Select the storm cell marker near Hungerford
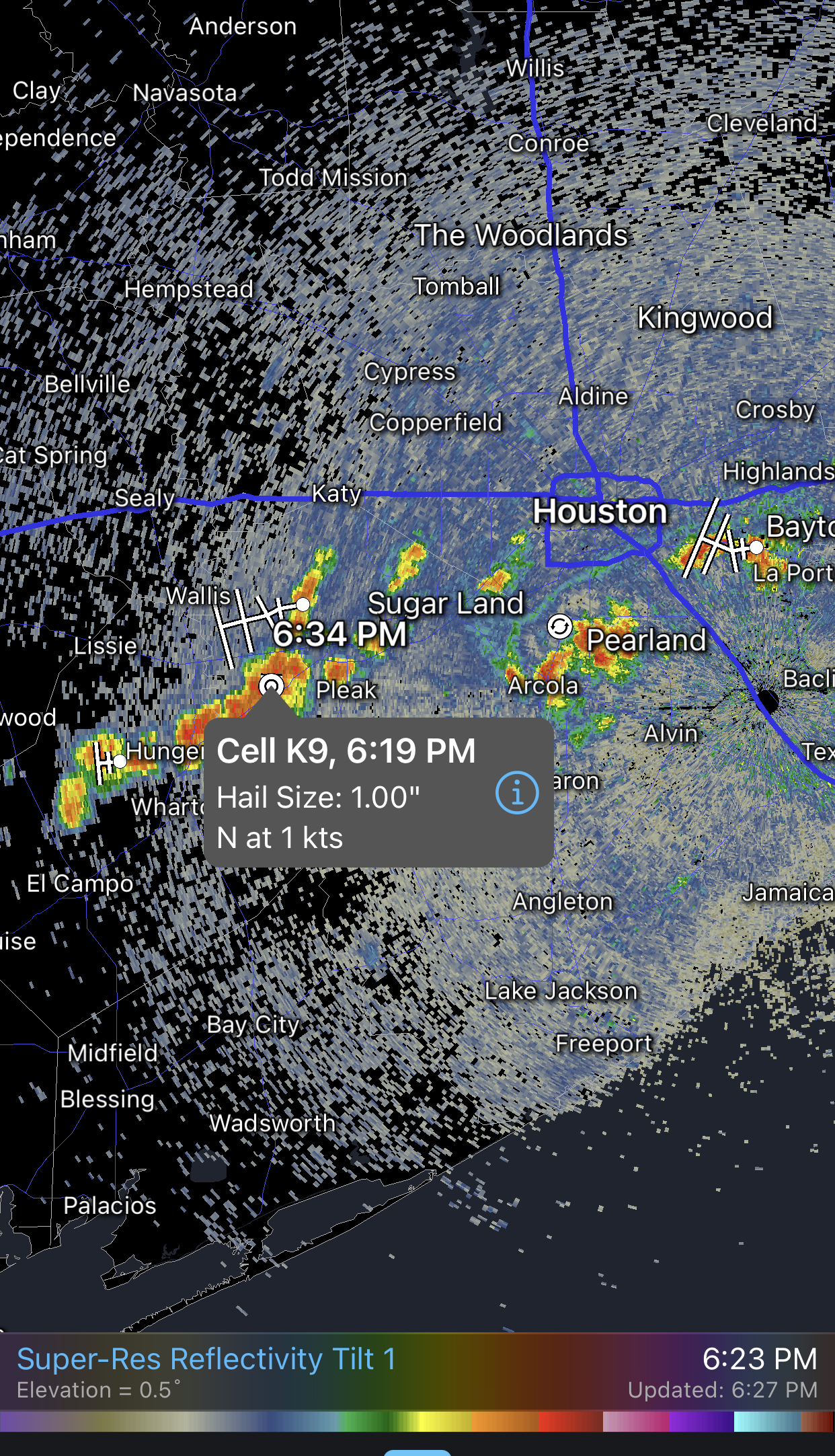The height and width of the screenshot is (1456, 835). point(120,761)
